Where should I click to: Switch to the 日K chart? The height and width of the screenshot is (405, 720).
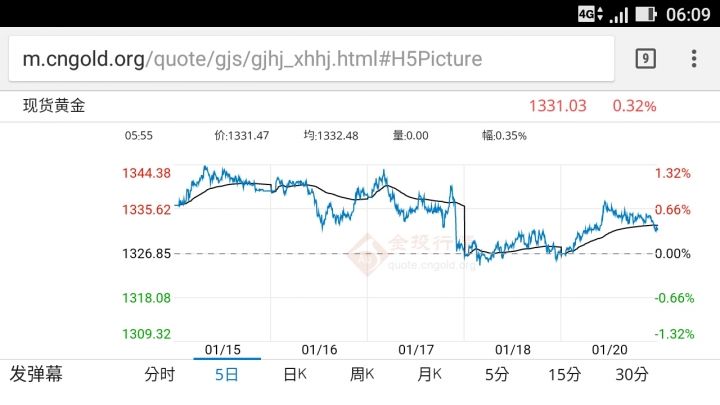(294, 375)
